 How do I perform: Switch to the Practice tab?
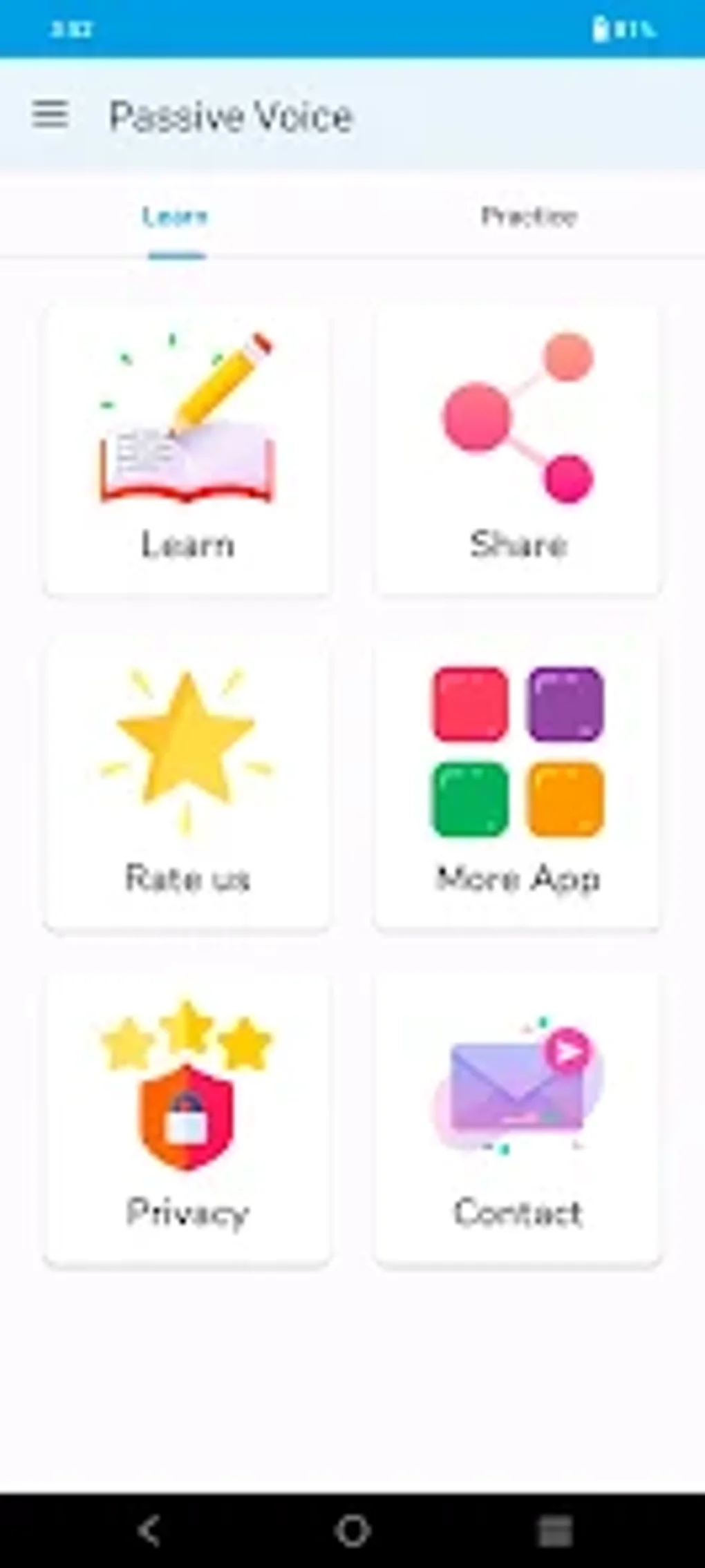(x=528, y=217)
